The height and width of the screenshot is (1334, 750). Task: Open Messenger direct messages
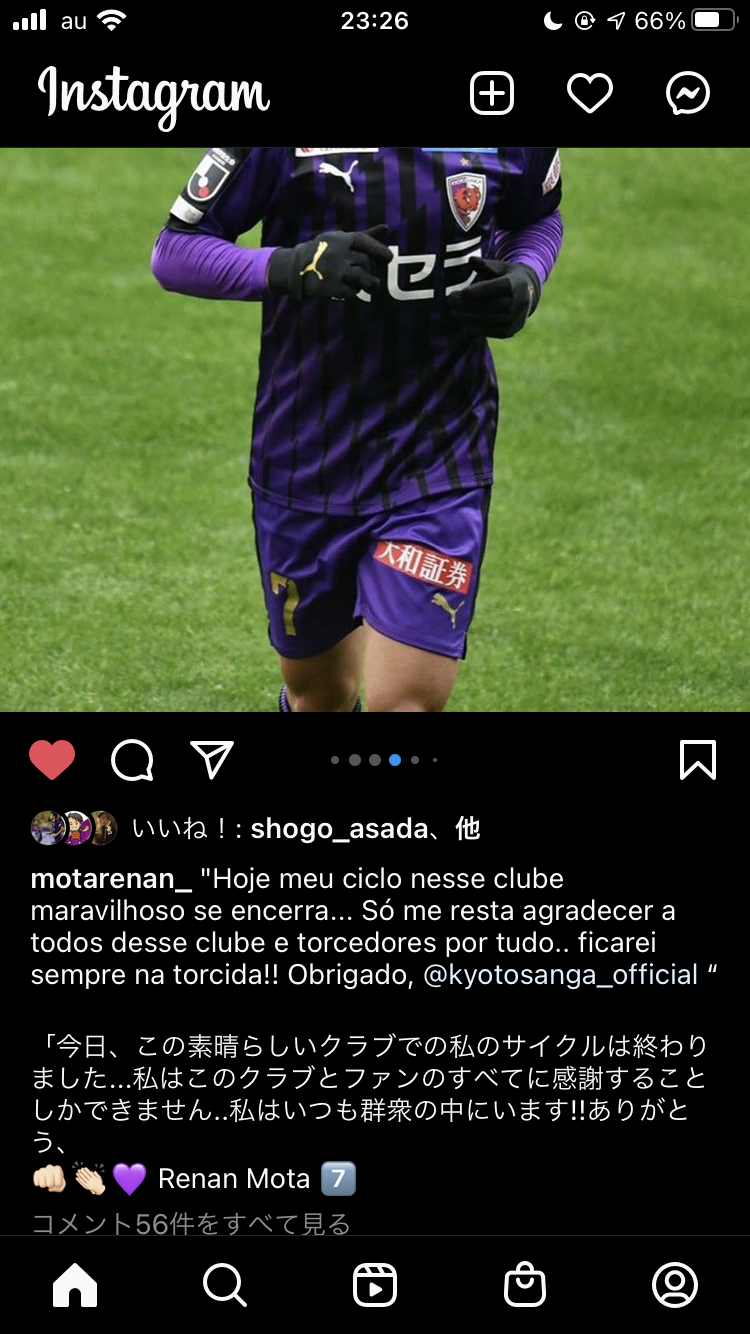(x=688, y=94)
